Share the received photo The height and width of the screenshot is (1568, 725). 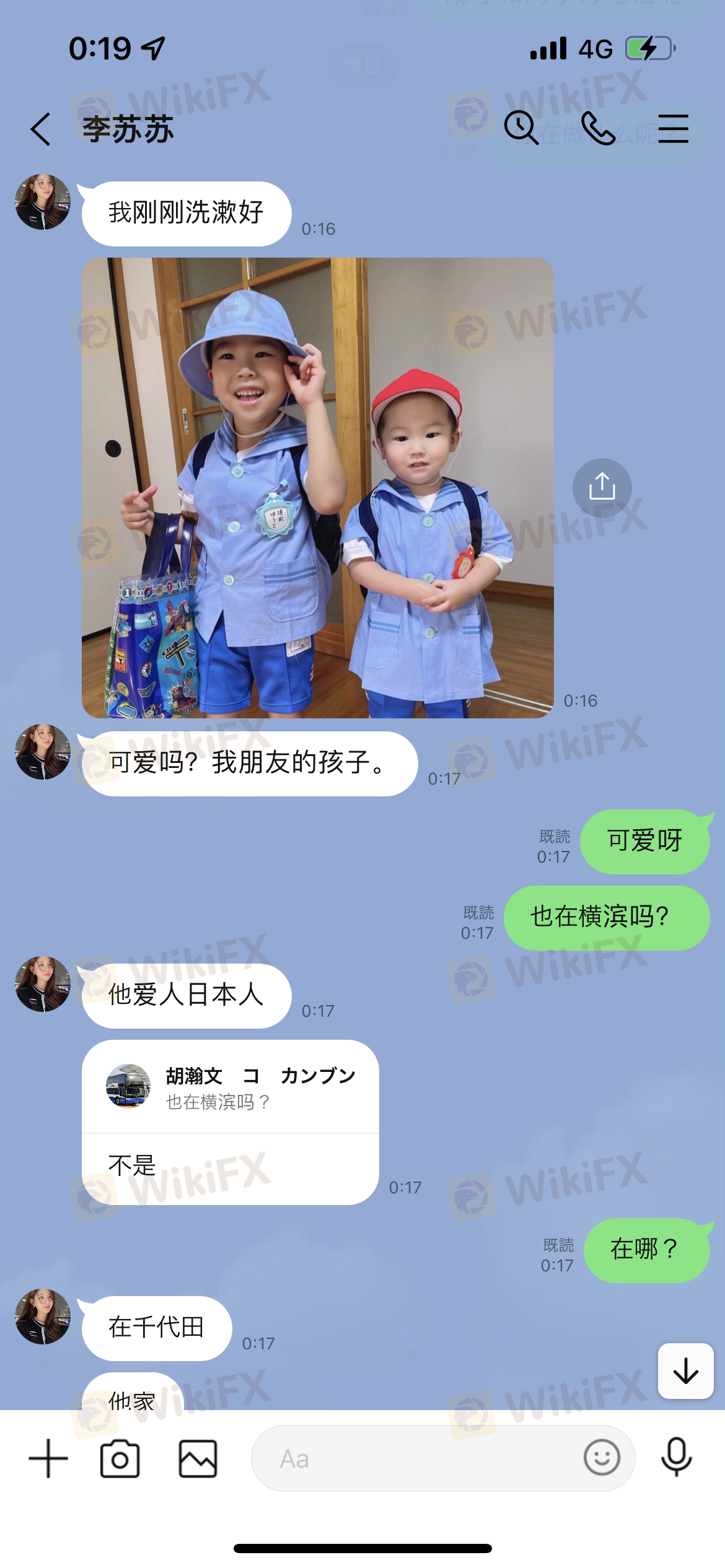tap(602, 488)
